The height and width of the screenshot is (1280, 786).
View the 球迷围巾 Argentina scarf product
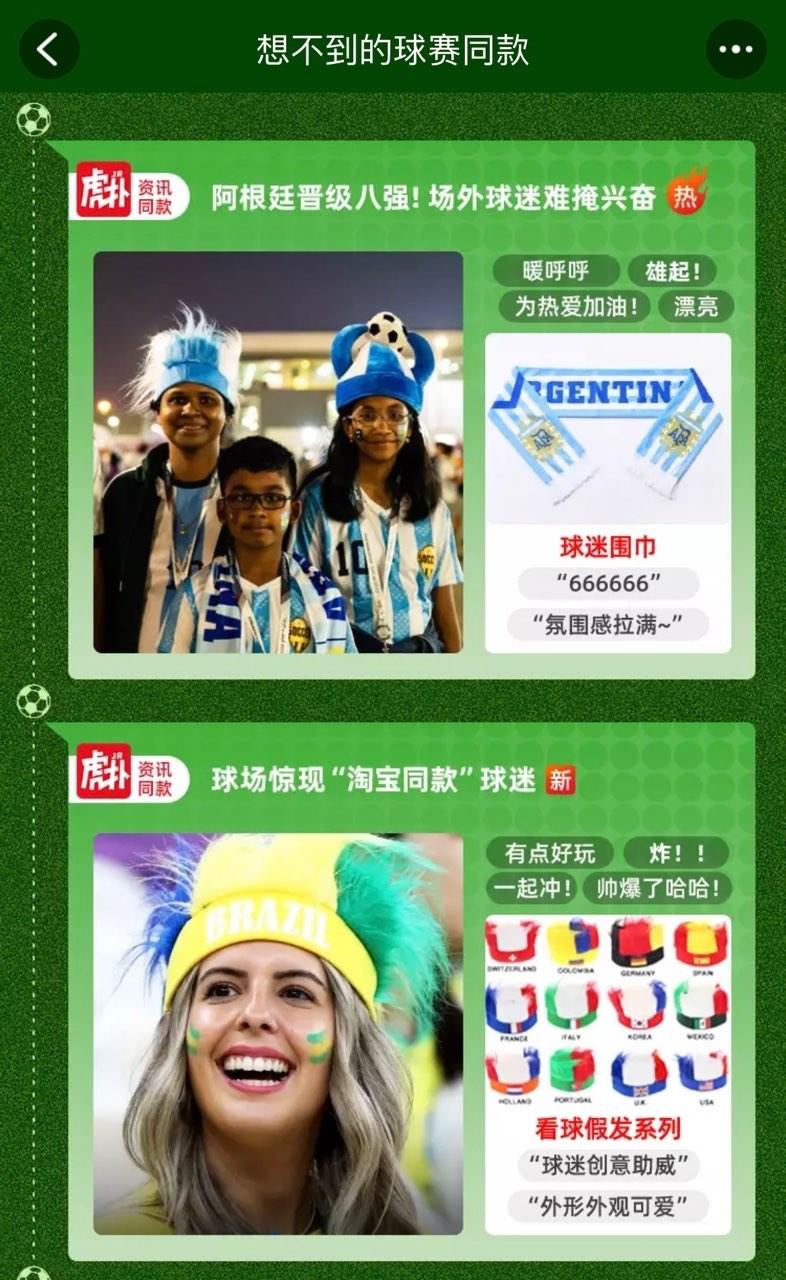pos(608,430)
